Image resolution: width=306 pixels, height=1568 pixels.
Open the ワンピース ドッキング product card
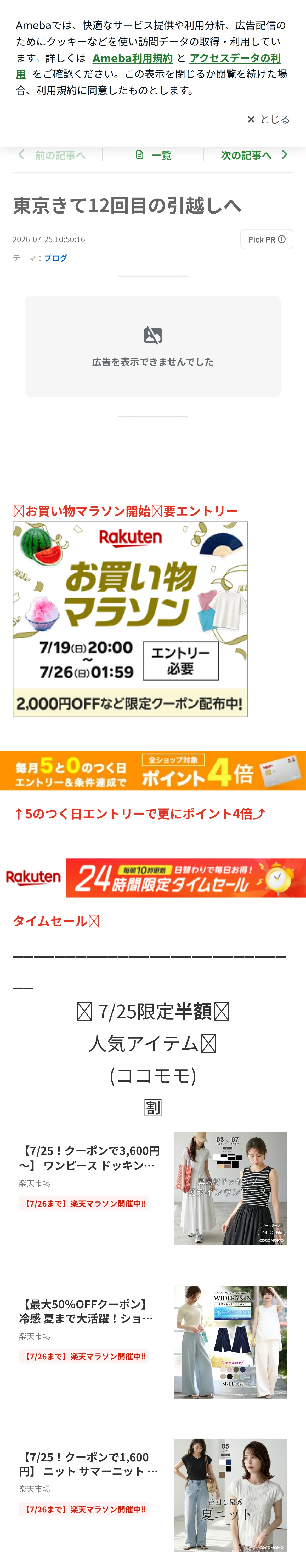tap(153, 1188)
